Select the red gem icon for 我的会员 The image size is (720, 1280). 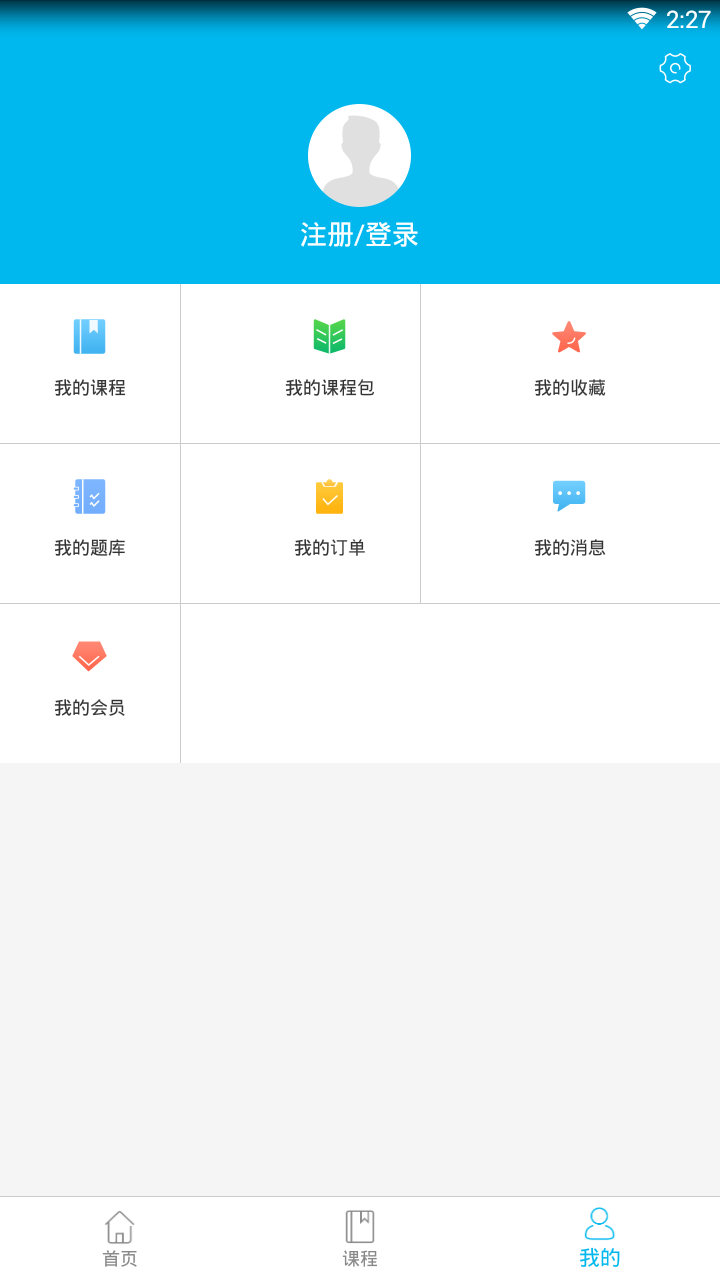90,657
